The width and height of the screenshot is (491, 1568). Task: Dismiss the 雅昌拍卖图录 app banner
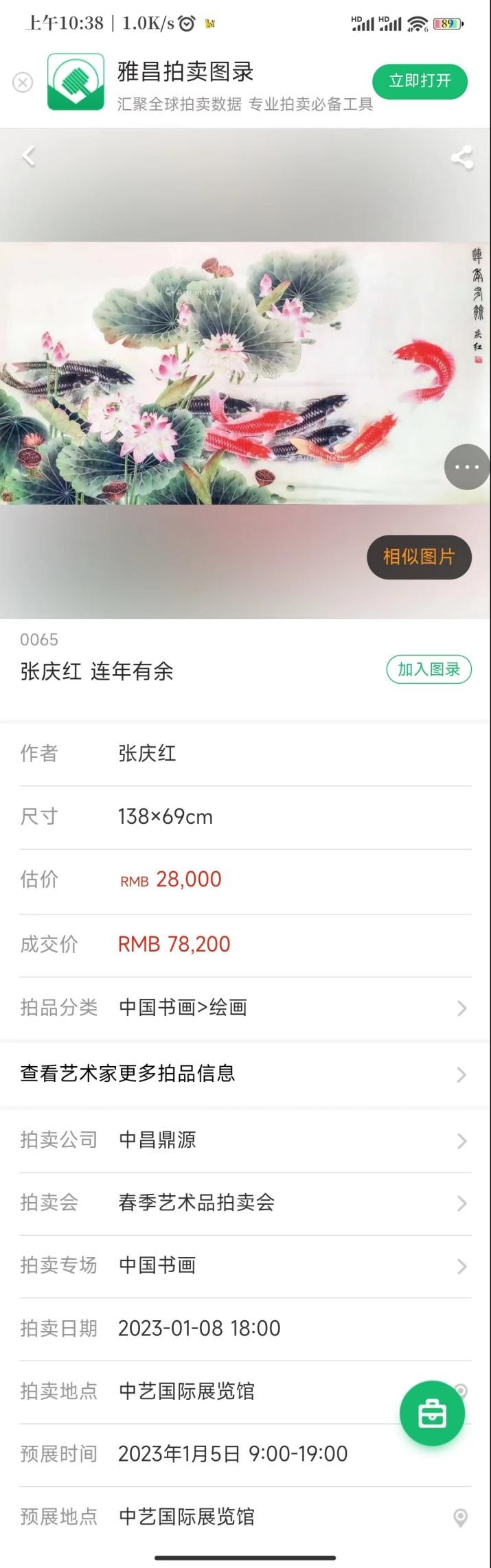coord(23,83)
